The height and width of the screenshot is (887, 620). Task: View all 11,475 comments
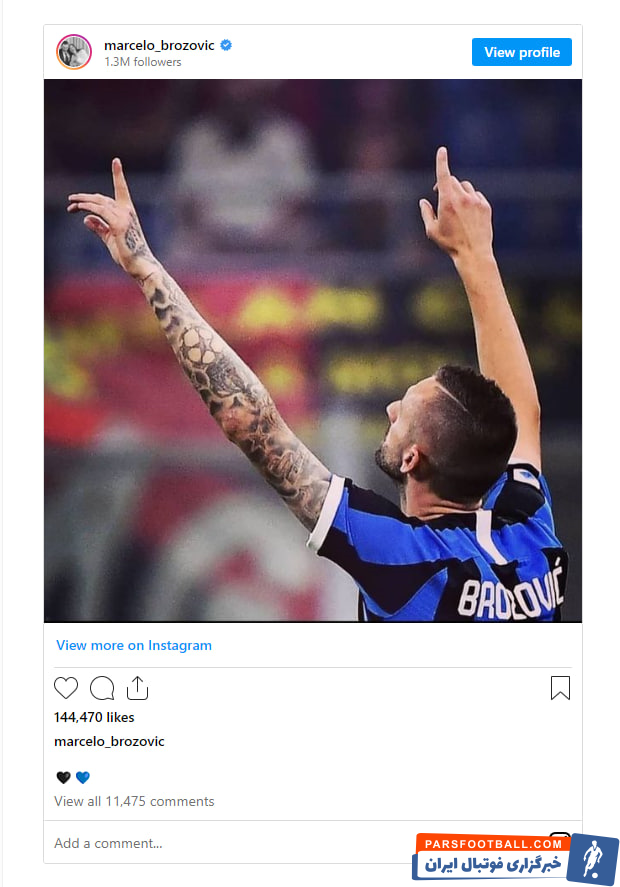coord(134,801)
